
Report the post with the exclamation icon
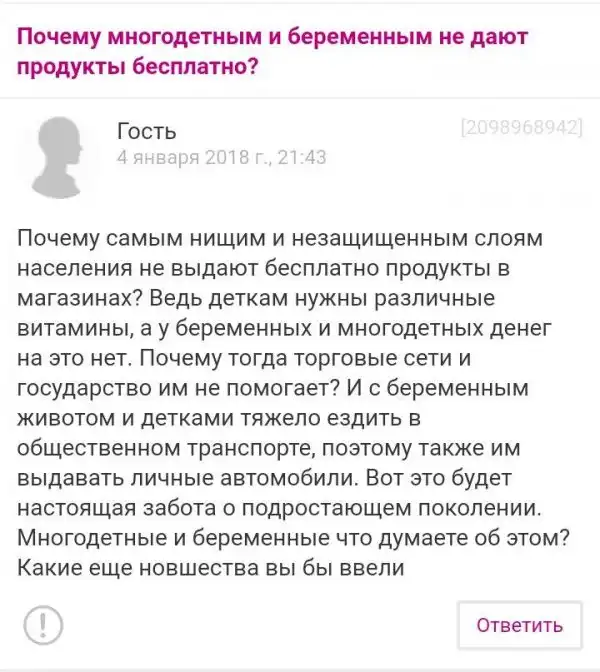(x=37, y=627)
